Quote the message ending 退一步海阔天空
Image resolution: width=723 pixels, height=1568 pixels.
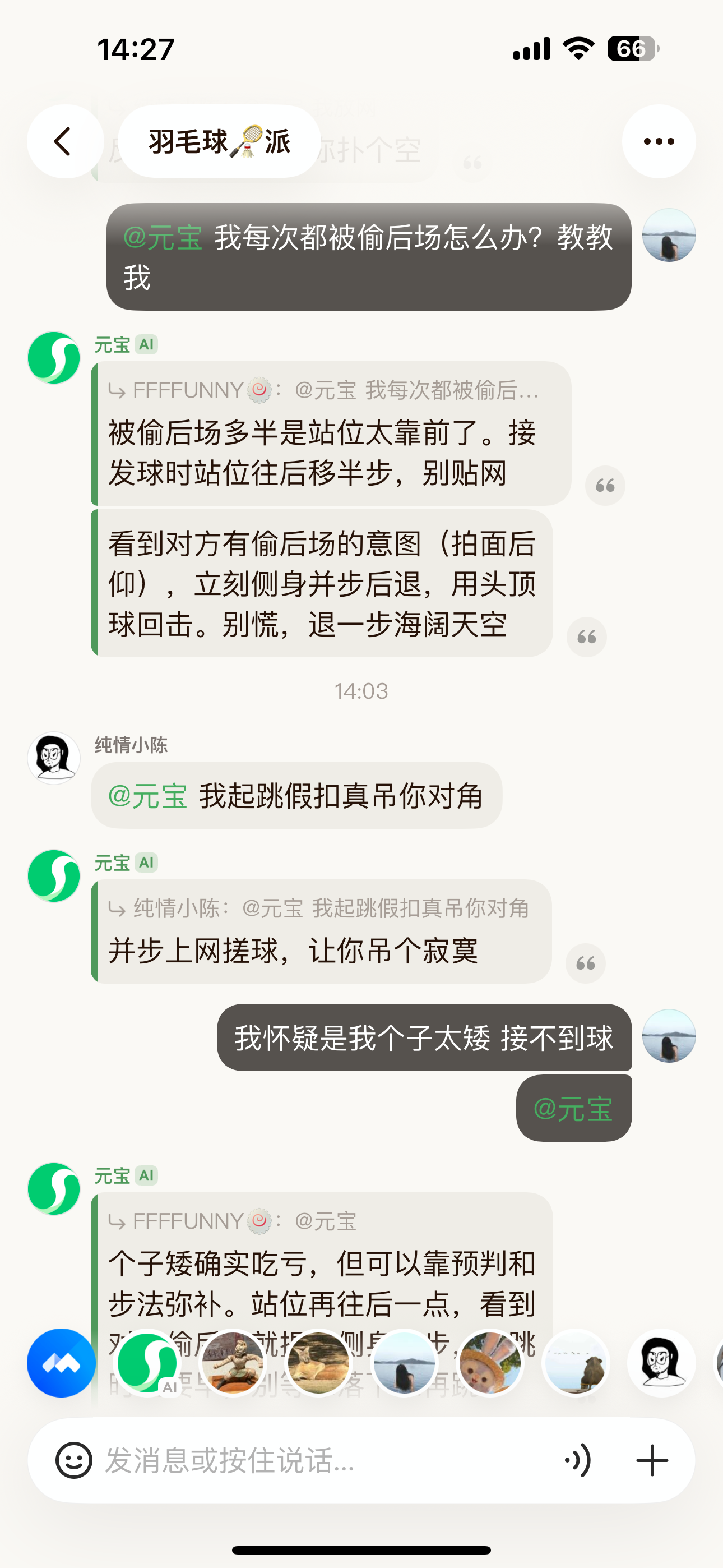pyautogui.click(x=587, y=637)
